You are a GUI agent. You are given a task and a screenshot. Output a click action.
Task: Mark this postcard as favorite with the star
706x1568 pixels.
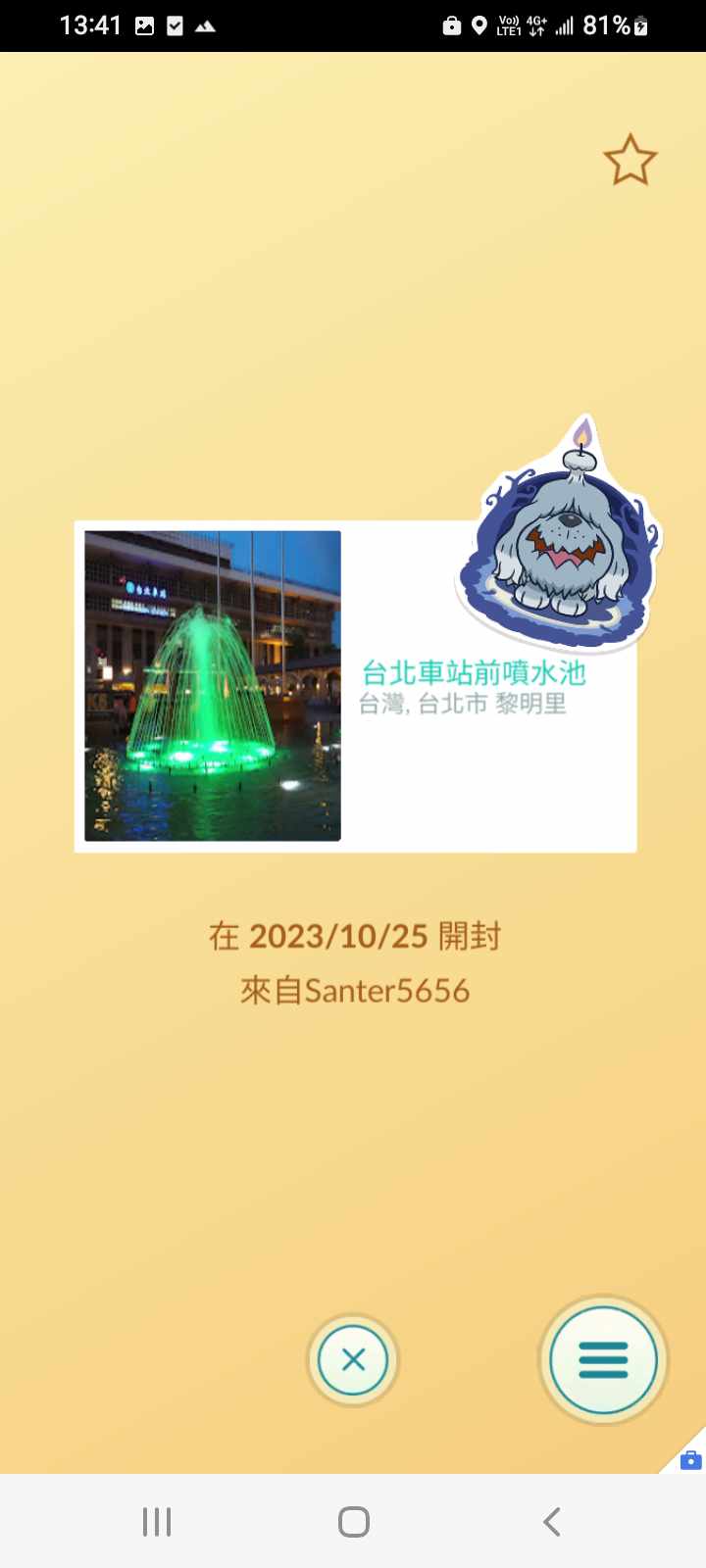point(629,160)
